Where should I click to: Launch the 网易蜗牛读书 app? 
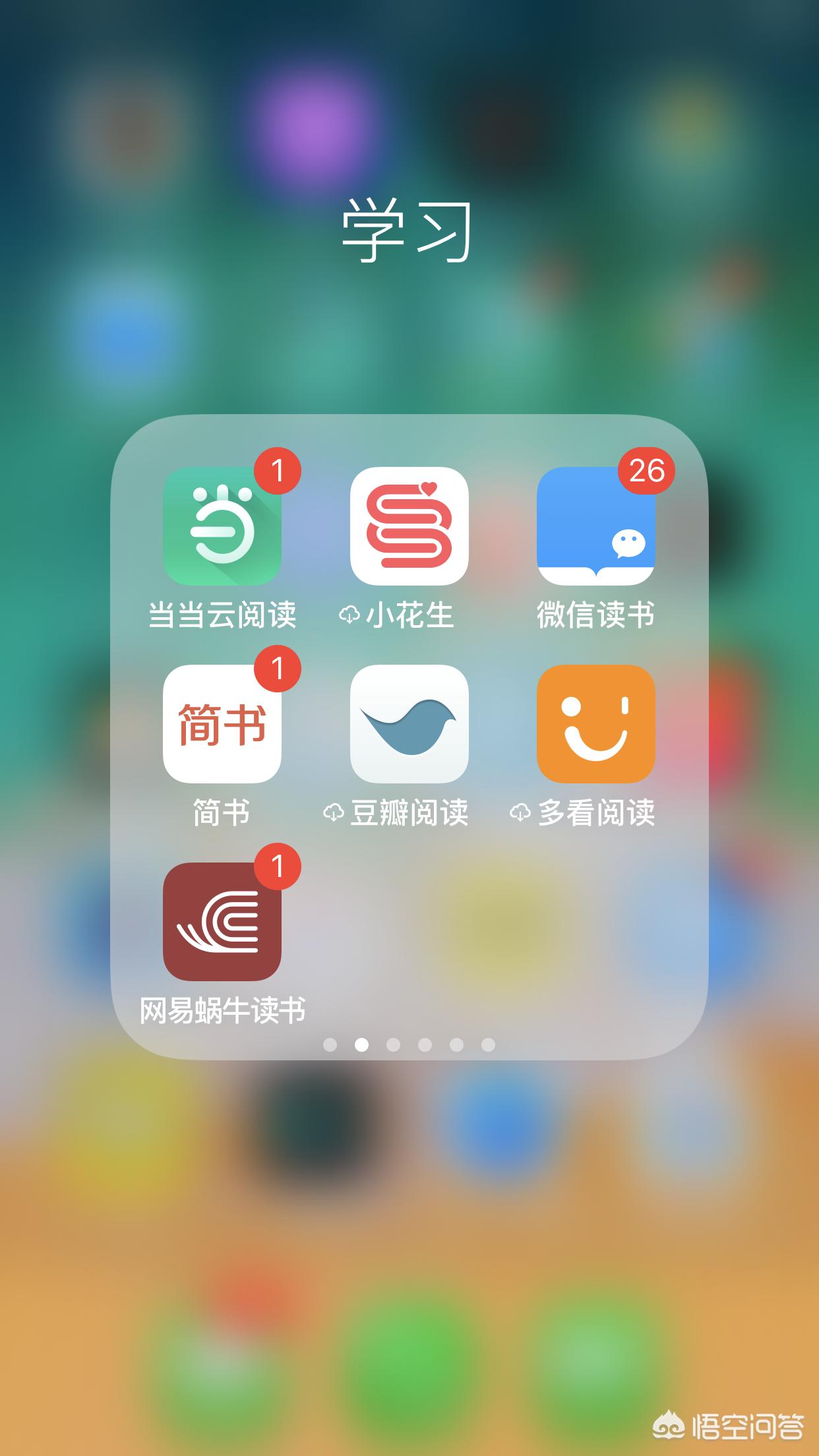(222, 921)
